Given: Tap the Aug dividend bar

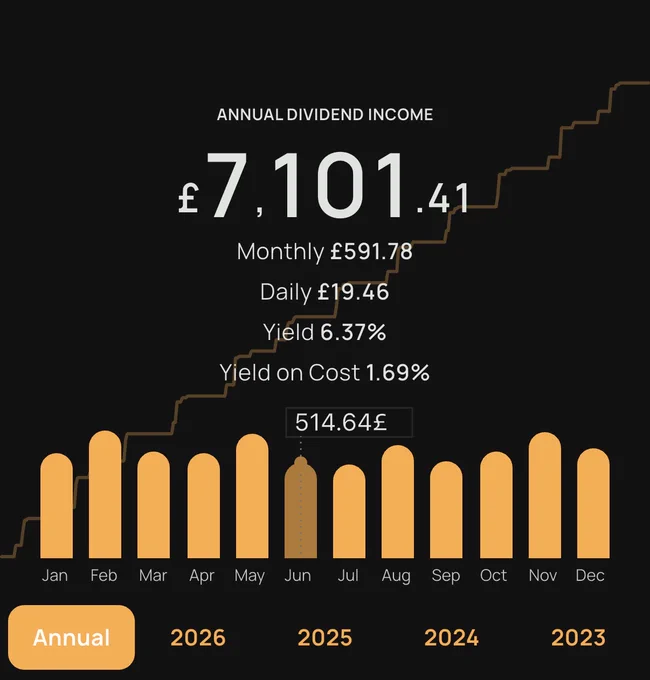Looking at the screenshot, I should click(398, 502).
